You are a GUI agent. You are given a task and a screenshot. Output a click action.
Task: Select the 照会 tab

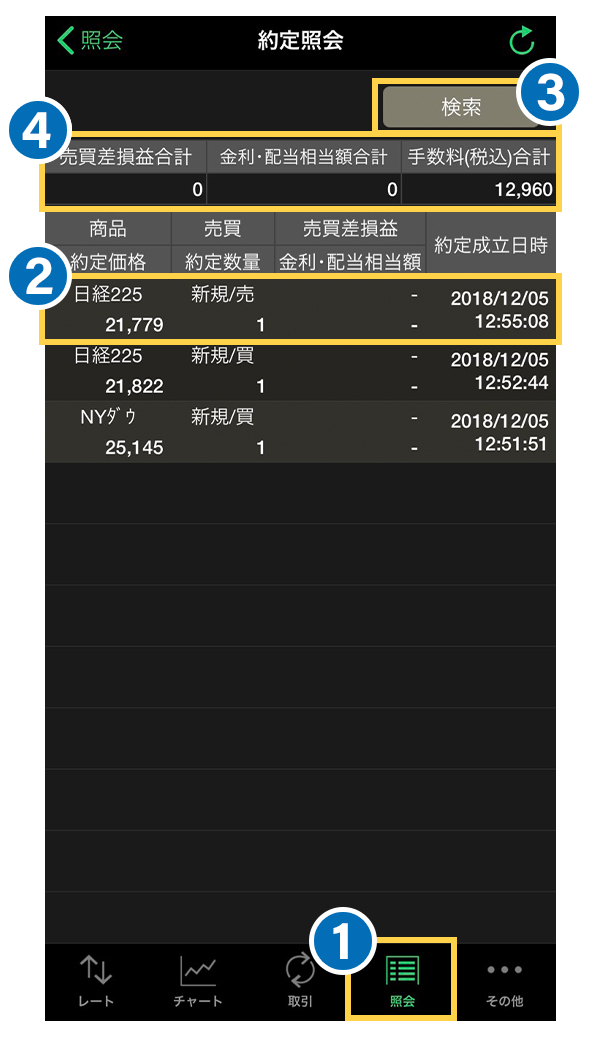tap(402, 980)
